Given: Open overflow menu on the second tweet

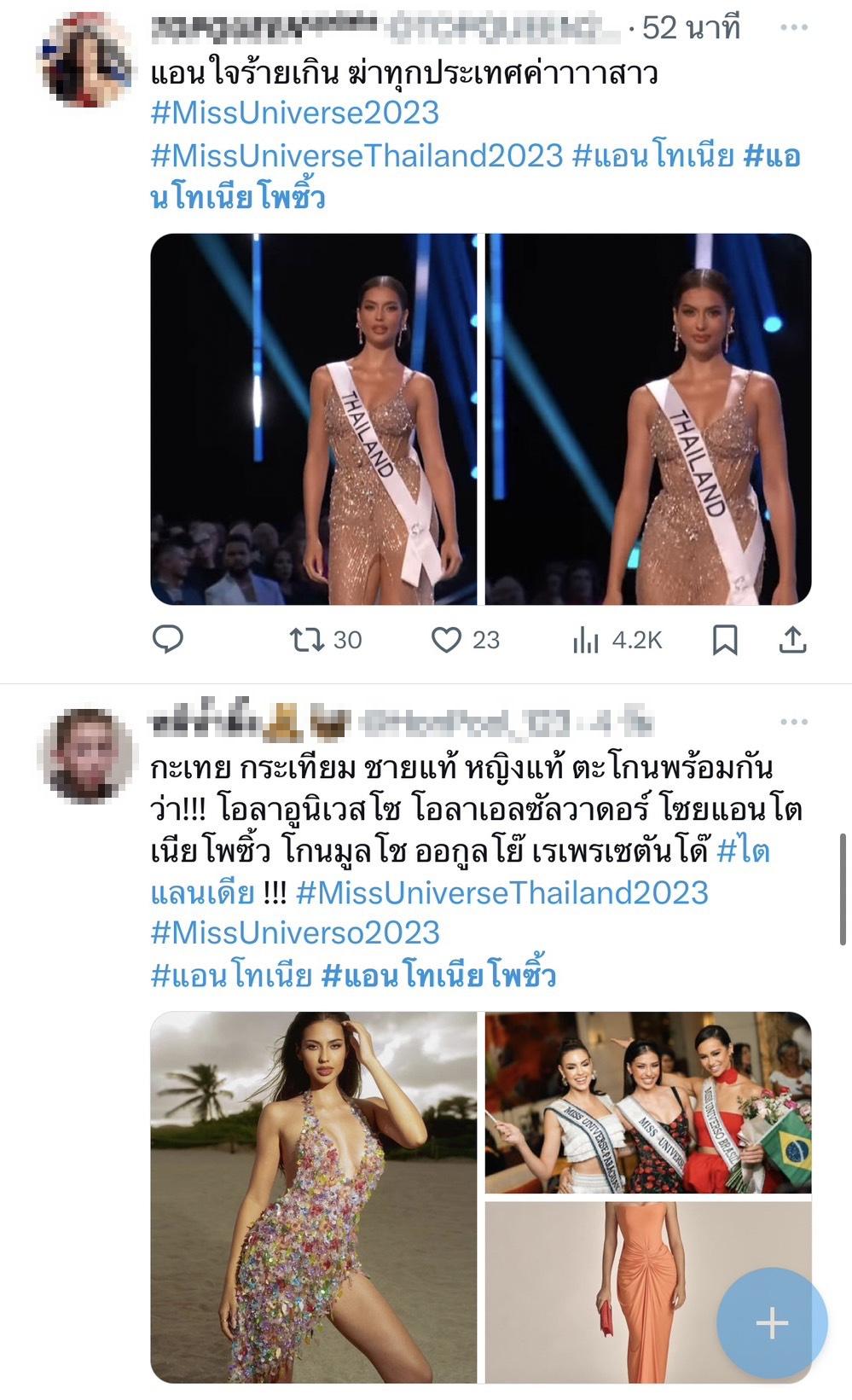Looking at the screenshot, I should 793,723.
